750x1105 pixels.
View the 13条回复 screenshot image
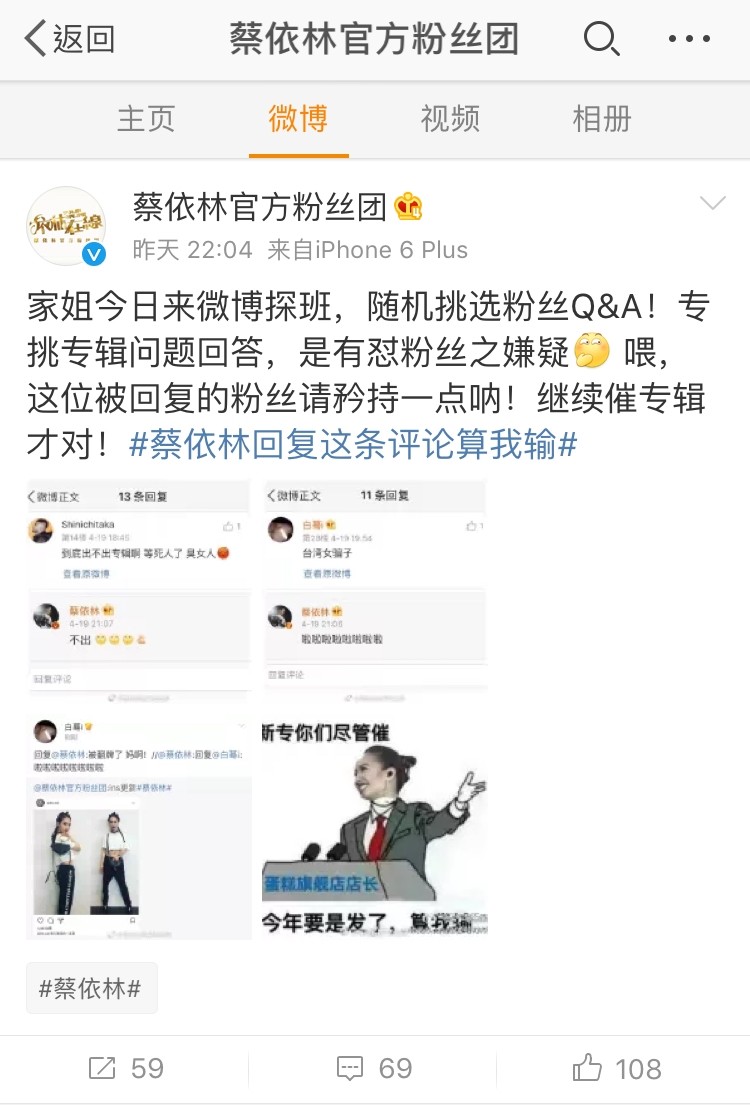tap(139, 591)
